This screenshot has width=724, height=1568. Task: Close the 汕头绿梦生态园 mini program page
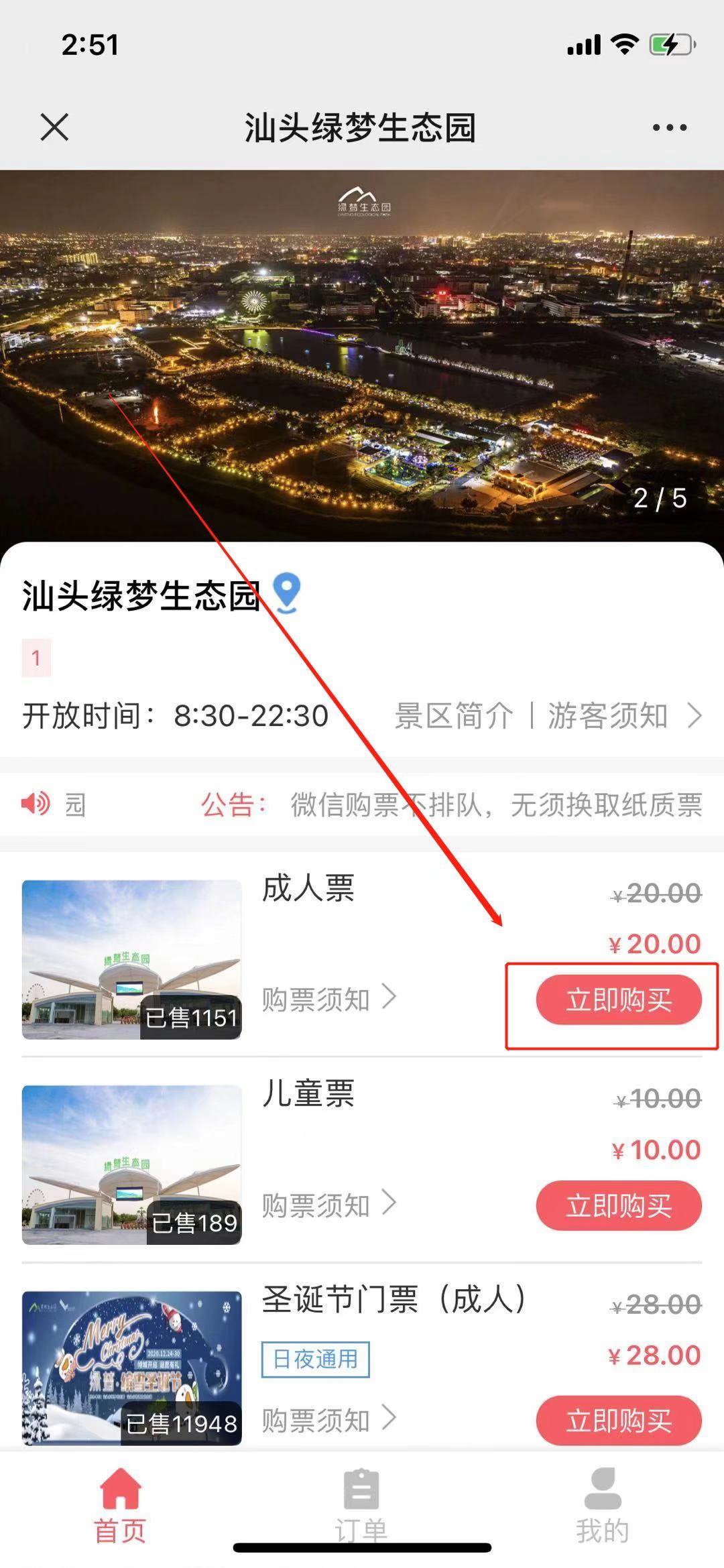(x=54, y=127)
